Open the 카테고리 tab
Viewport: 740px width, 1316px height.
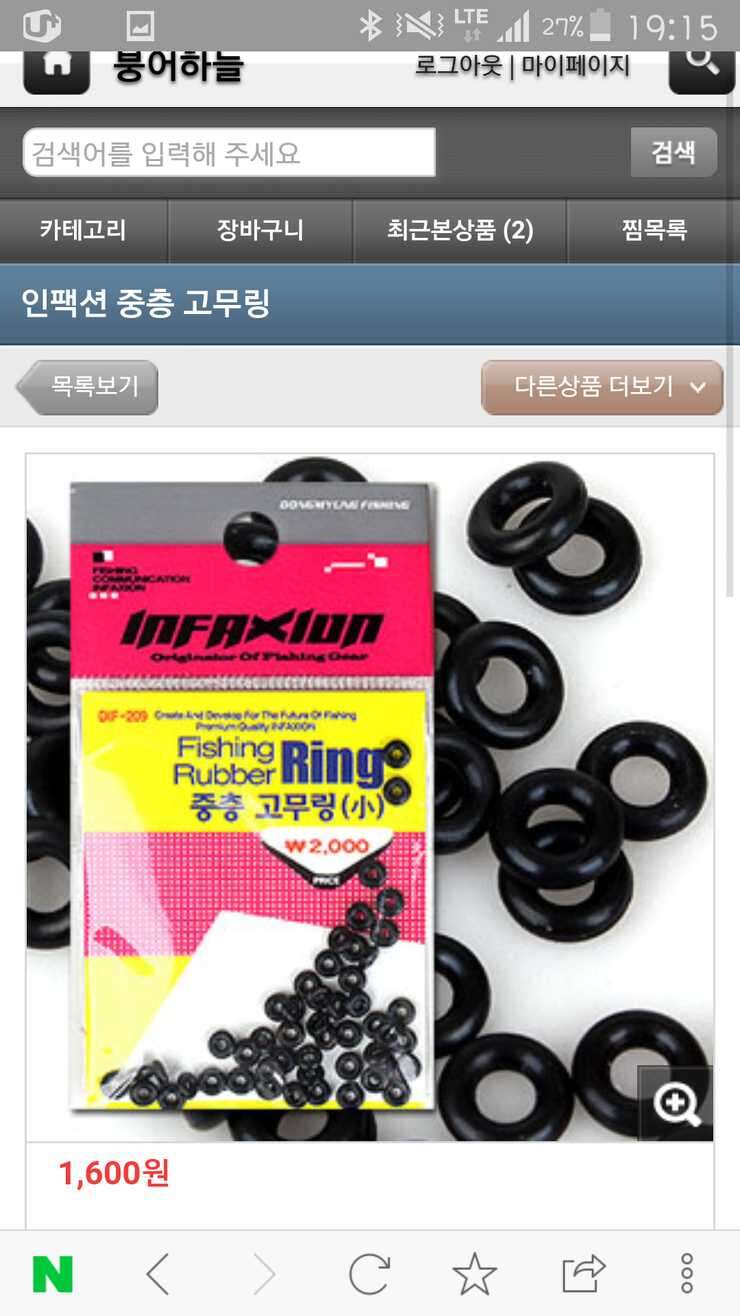(84, 231)
